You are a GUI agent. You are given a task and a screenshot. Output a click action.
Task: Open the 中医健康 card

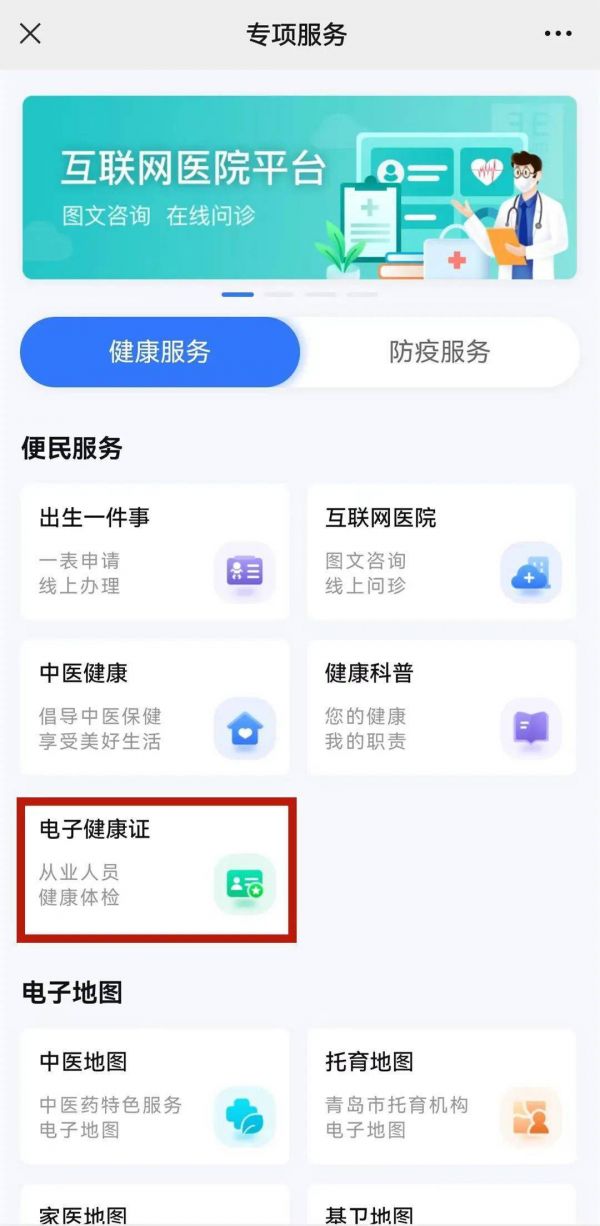pos(155,708)
